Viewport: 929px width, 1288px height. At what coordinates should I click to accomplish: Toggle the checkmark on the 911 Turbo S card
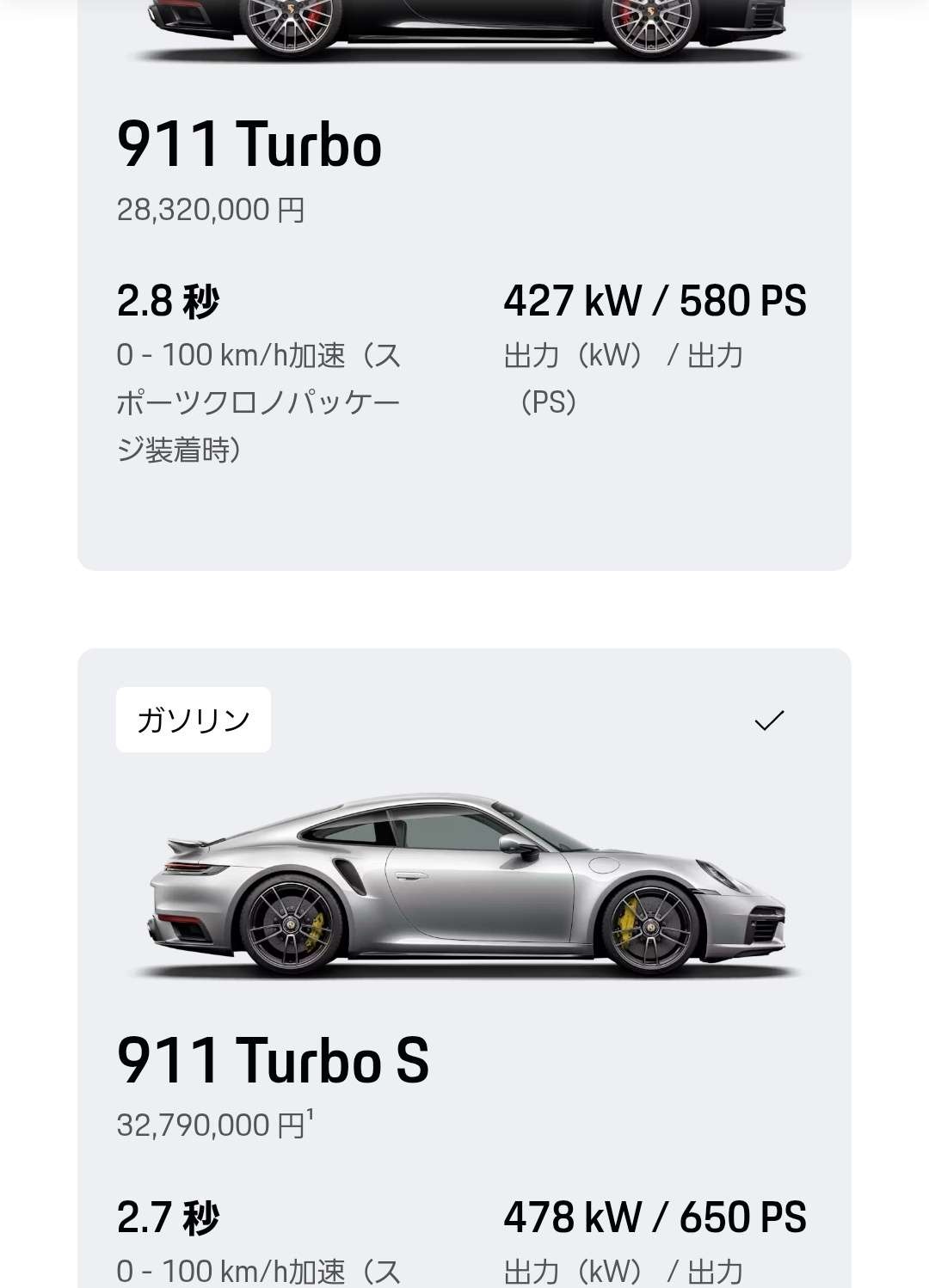coord(768,721)
